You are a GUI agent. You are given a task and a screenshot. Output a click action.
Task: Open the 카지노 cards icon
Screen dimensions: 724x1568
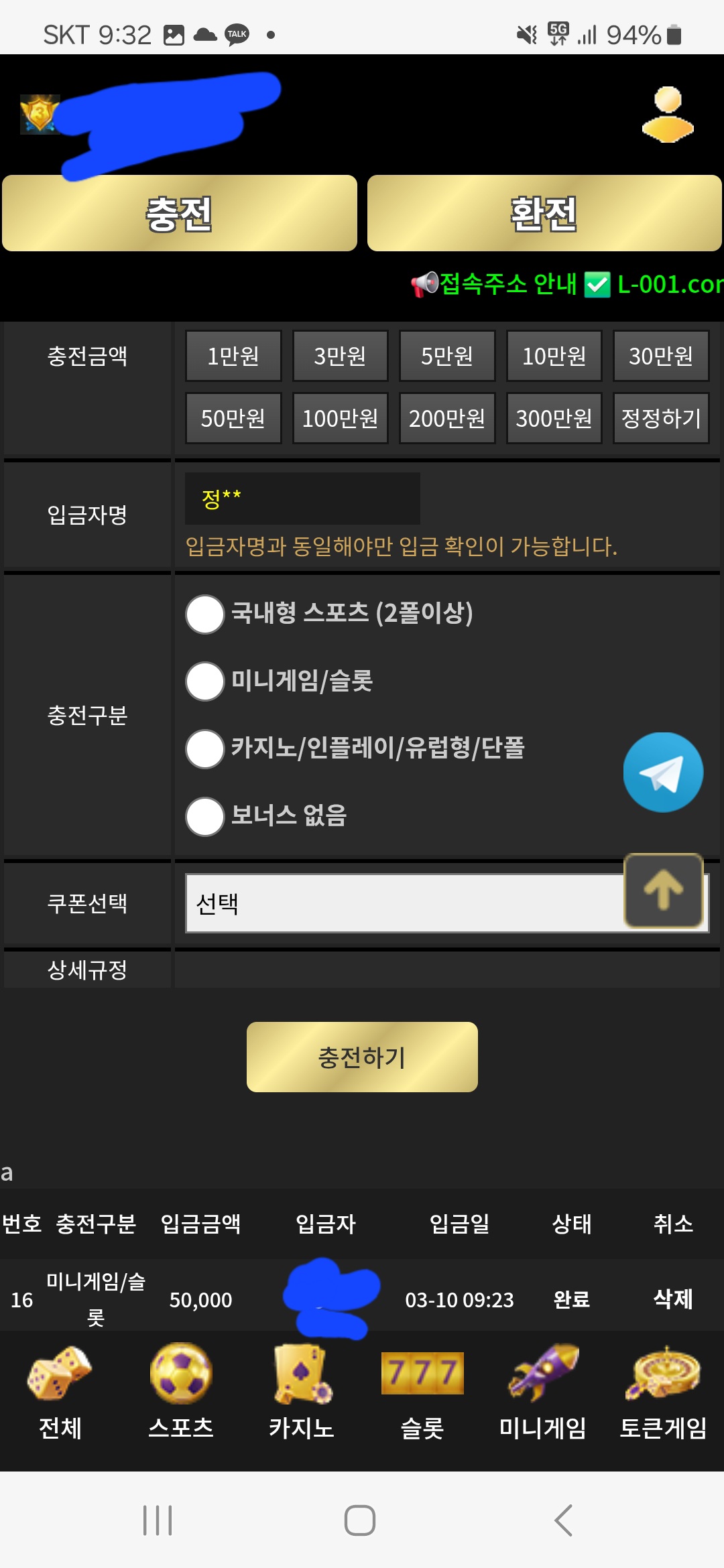coord(302,1375)
